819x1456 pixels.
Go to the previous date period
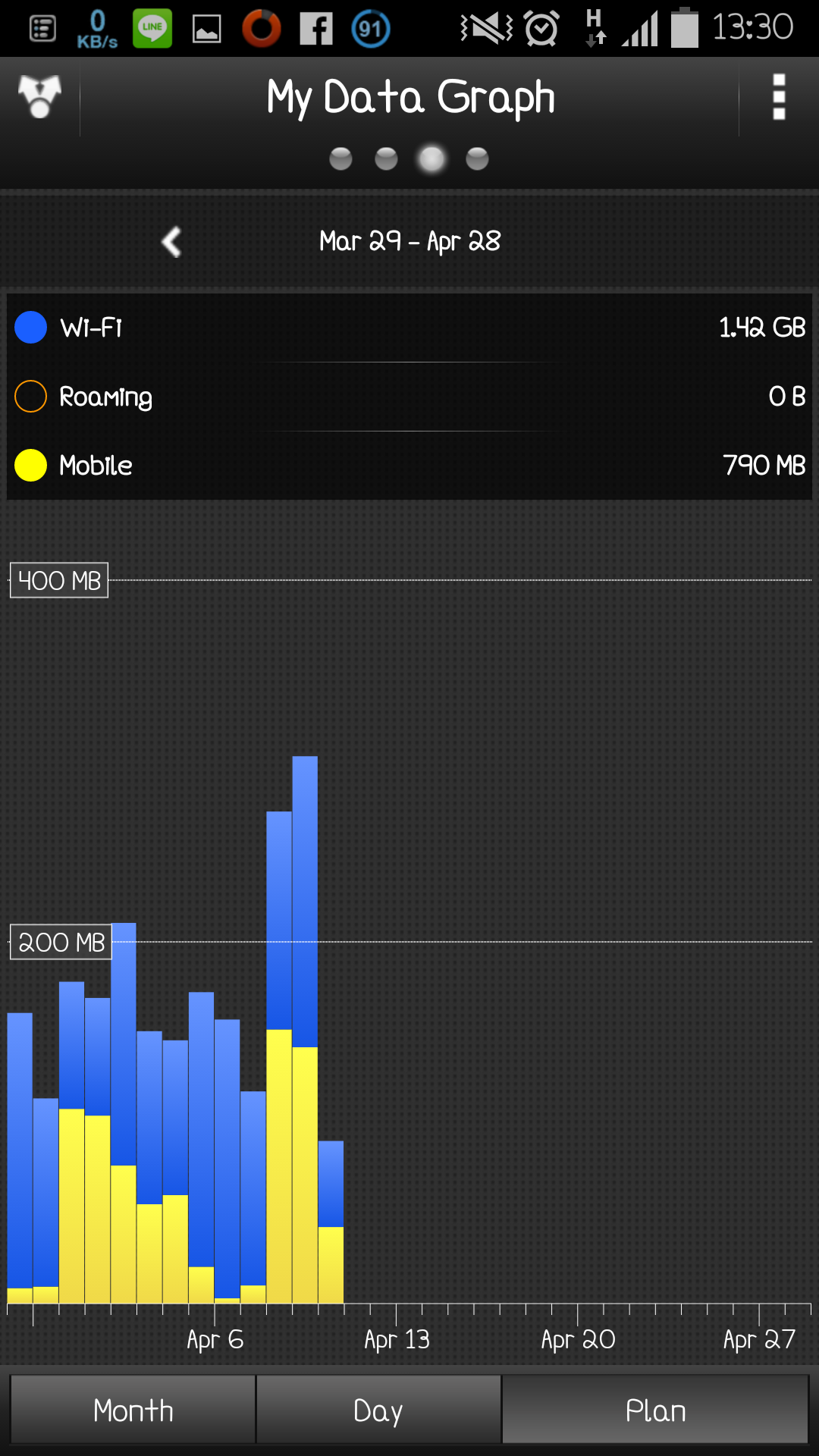[172, 242]
